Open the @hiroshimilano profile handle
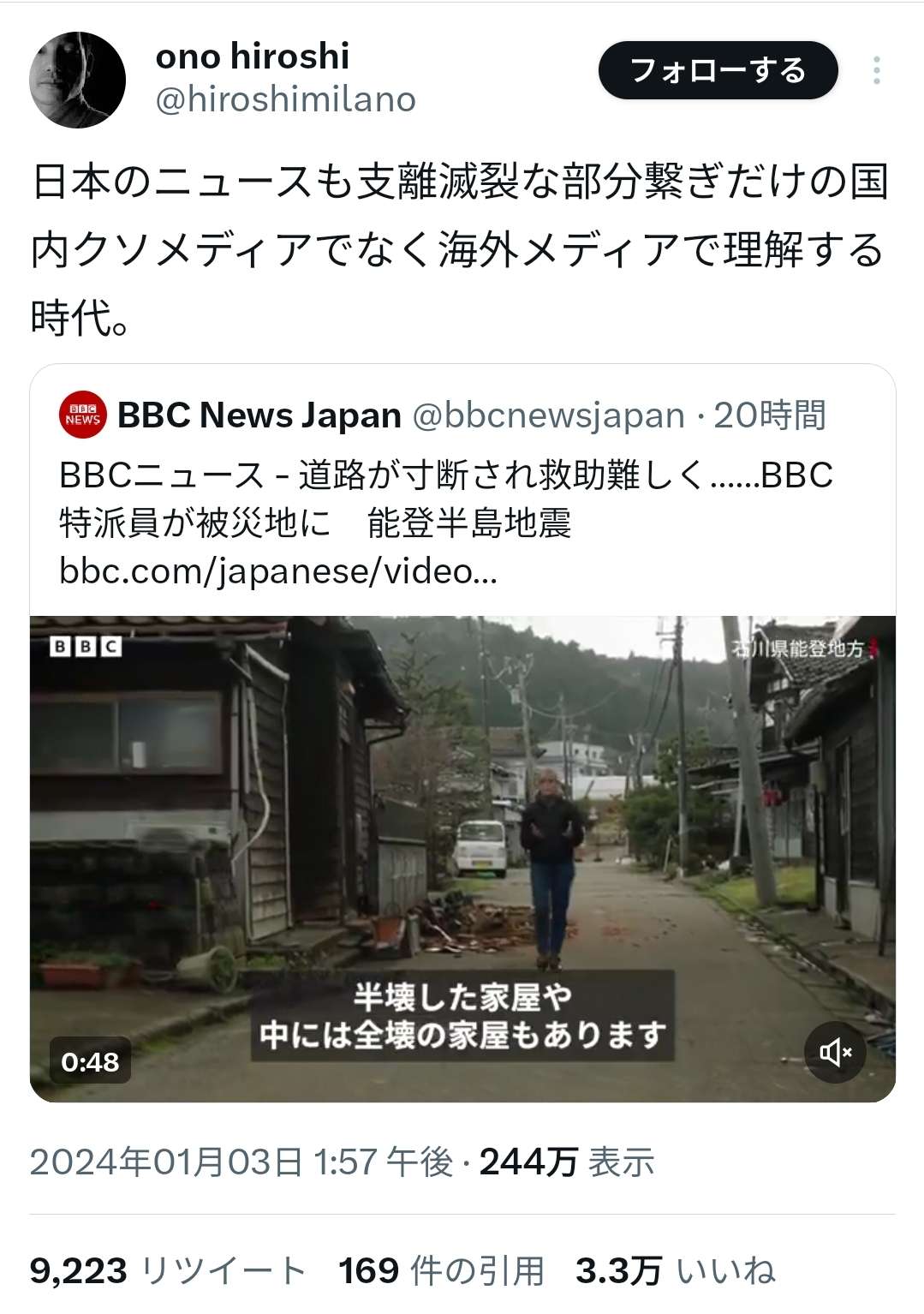The image size is (924, 1314). click(x=285, y=99)
